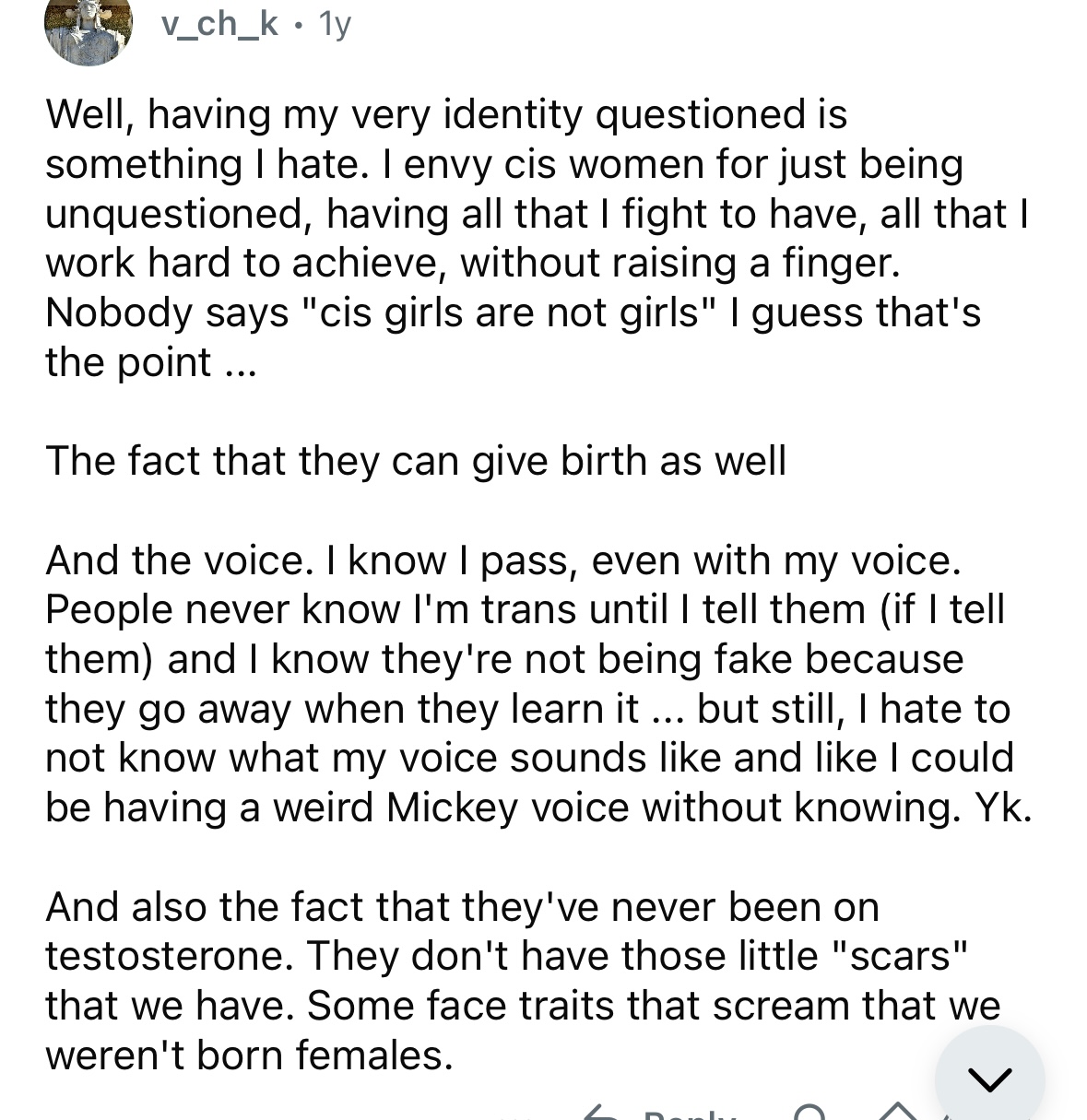Open the v_ch_k username link
This screenshot has width=1087, height=1120.
point(219,24)
